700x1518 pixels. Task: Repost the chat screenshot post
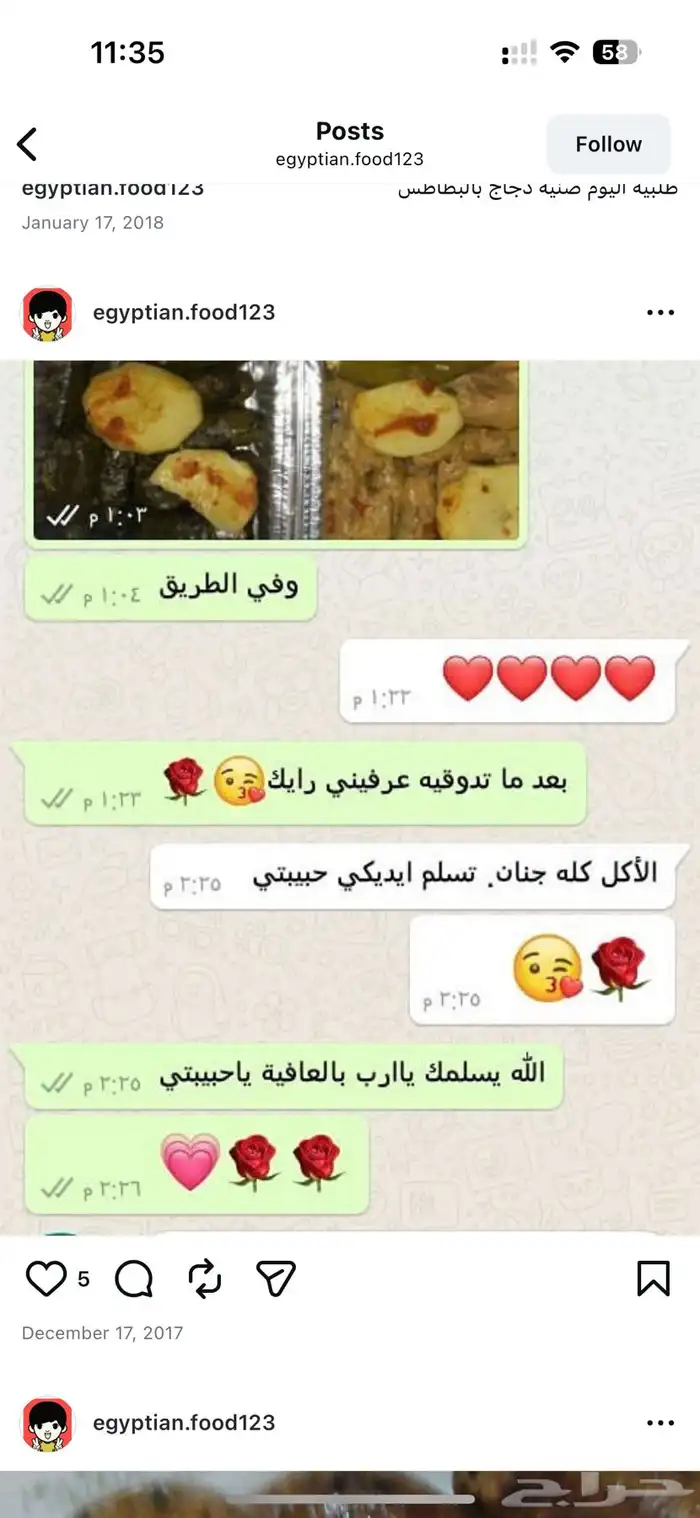coord(204,1278)
